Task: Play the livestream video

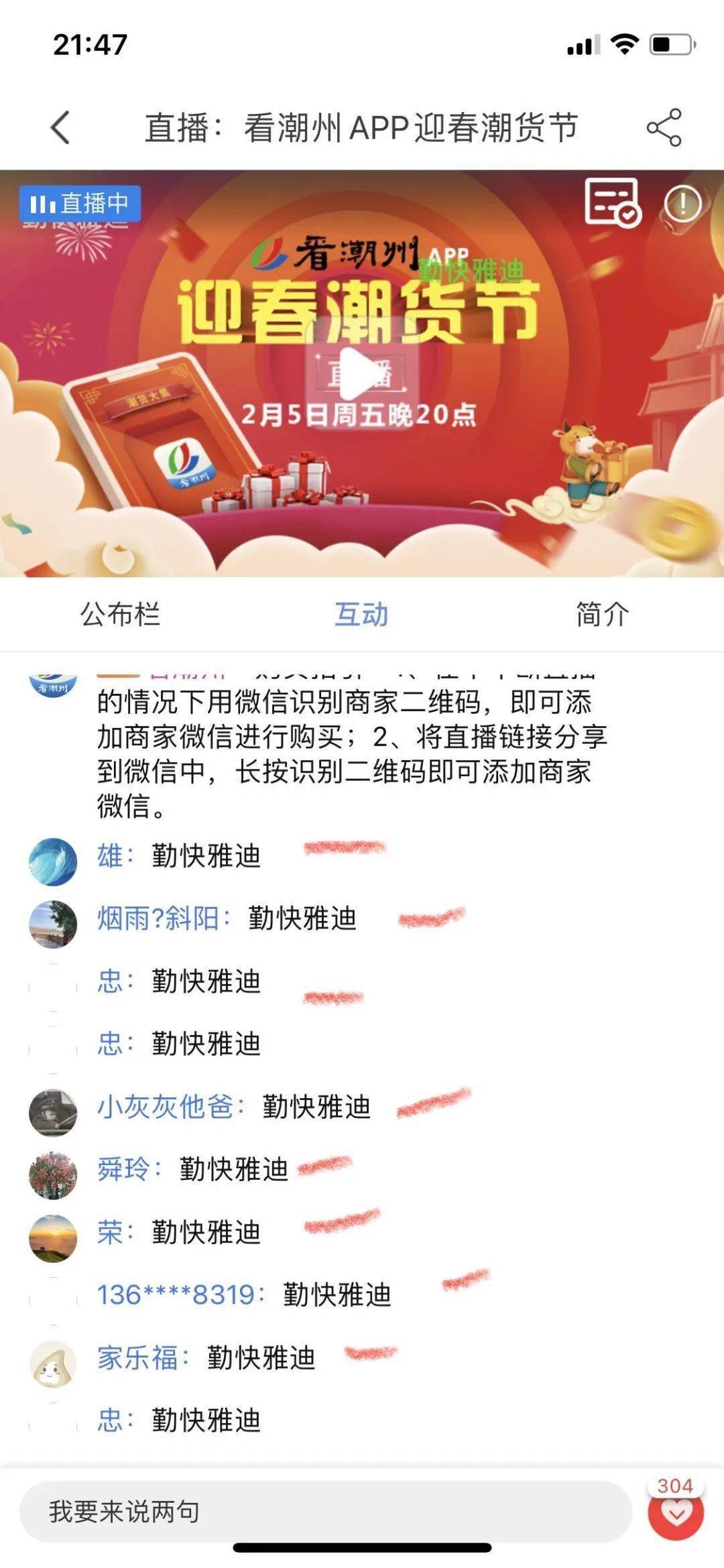Action: point(362,374)
